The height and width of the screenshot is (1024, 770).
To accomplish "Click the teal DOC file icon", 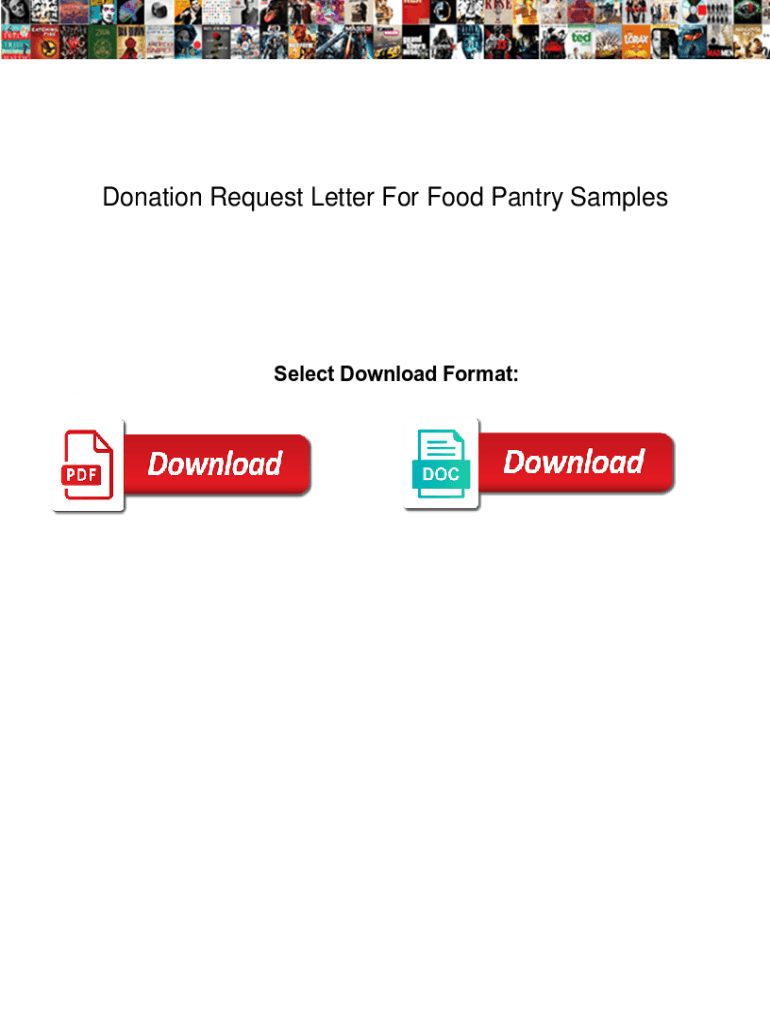I will click(x=441, y=462).
